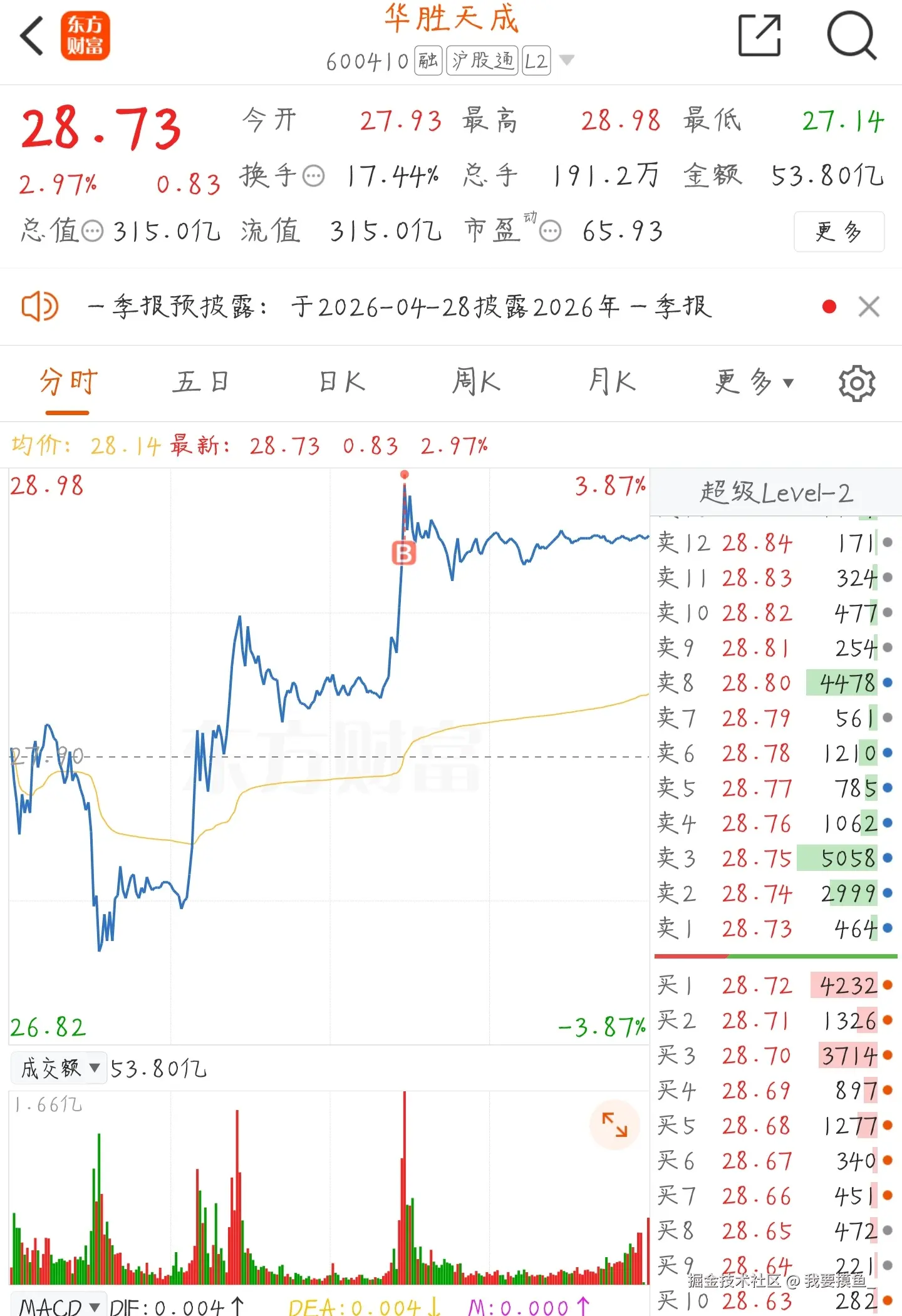902x1316 pixels.
Task: Tap the share icon at top right
Action: pyautogui.click(x=760, y=34)
